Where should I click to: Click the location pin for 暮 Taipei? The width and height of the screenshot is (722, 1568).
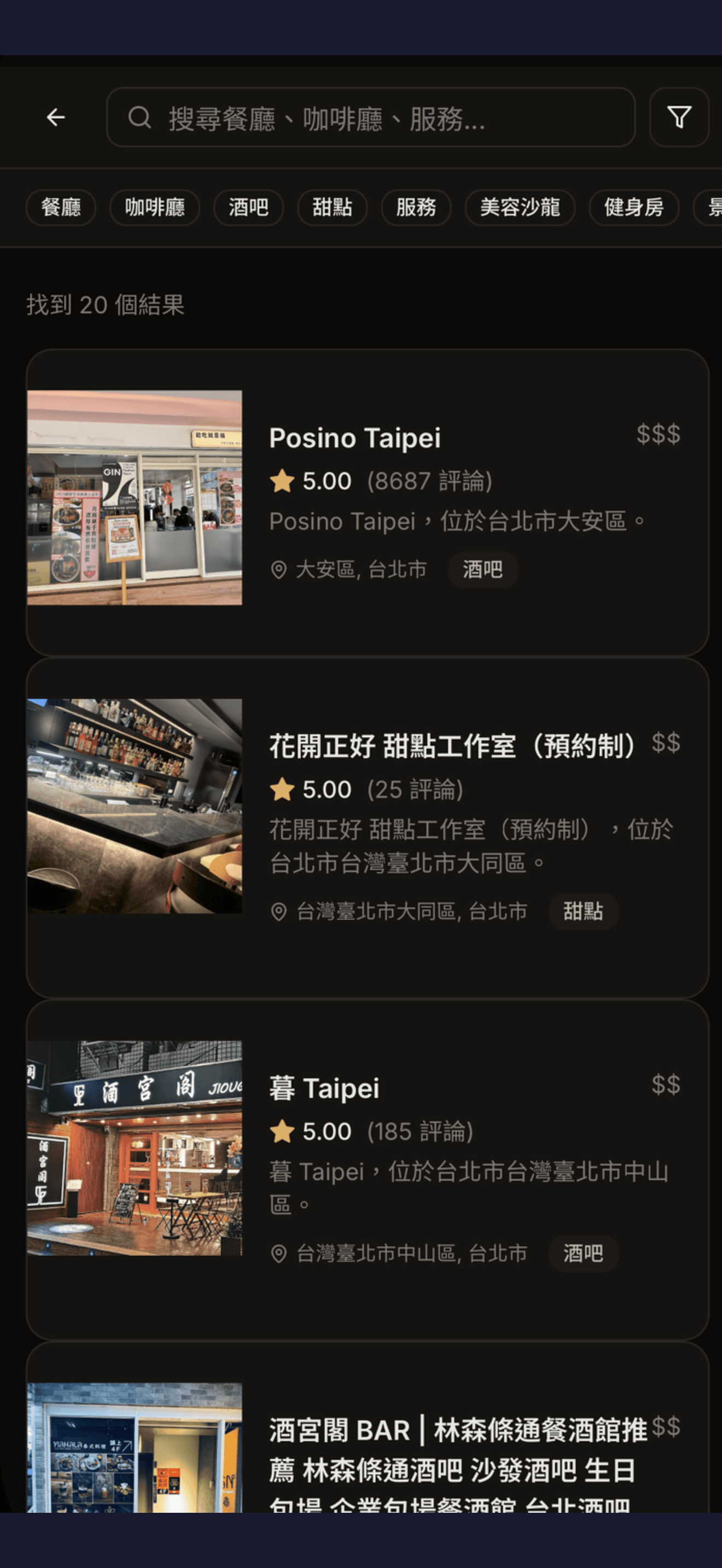280,1253
